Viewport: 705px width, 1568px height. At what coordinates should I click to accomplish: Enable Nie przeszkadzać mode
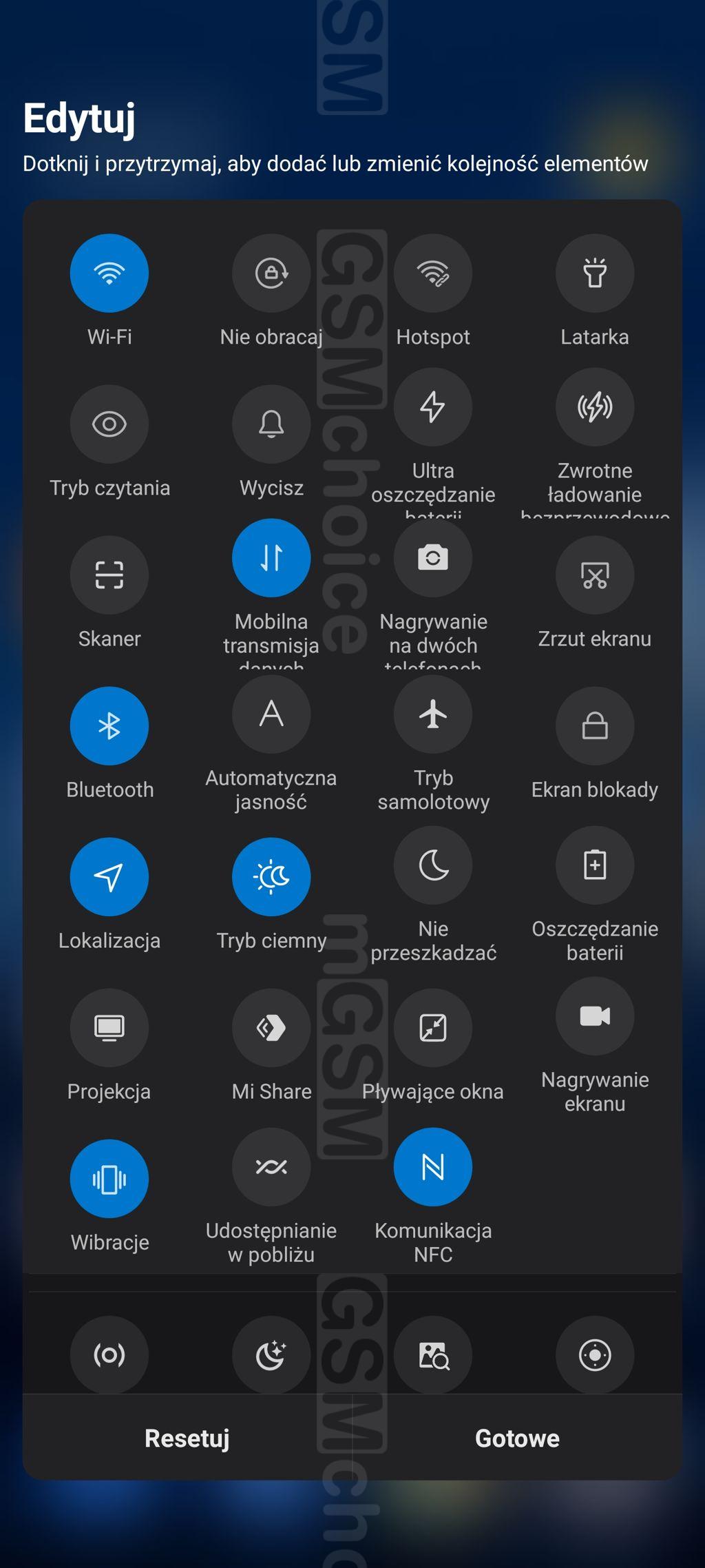[432, 865]
